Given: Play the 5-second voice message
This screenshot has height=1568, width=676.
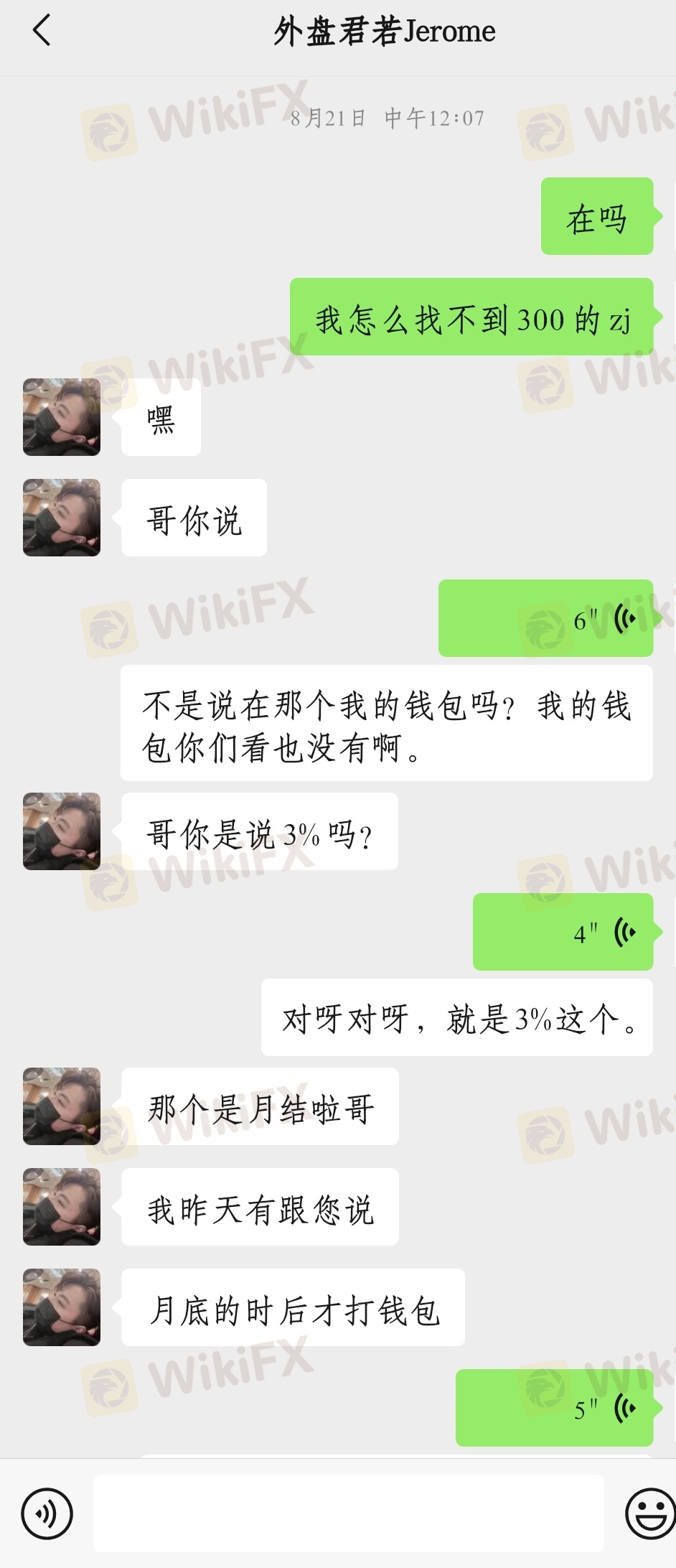Looking at the screenshot, I should [x=554, y=1408].
